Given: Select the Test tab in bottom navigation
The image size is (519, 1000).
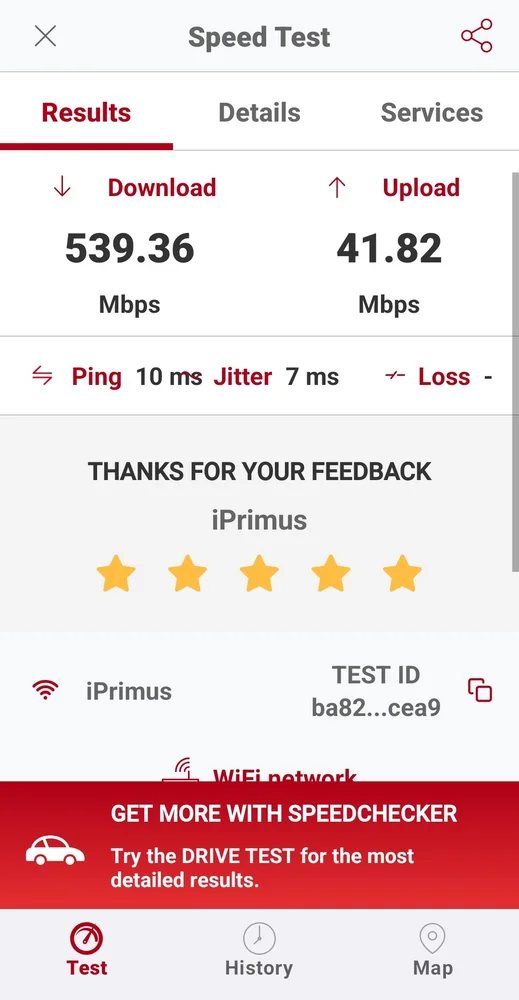Looking at the screenshot, I should tap(87, 950).
